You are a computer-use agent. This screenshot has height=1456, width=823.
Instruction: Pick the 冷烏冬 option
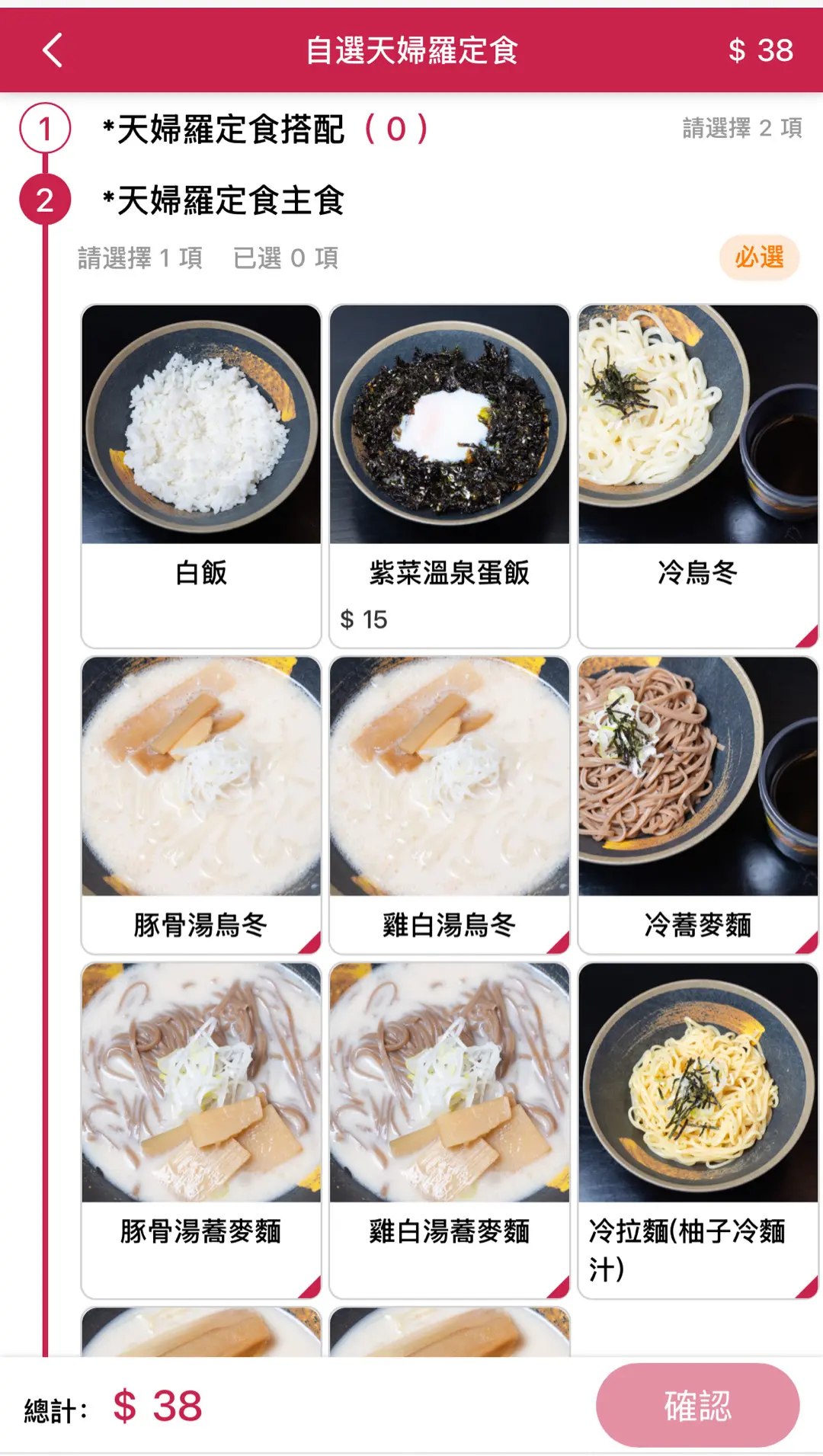(x=697, y=475)
